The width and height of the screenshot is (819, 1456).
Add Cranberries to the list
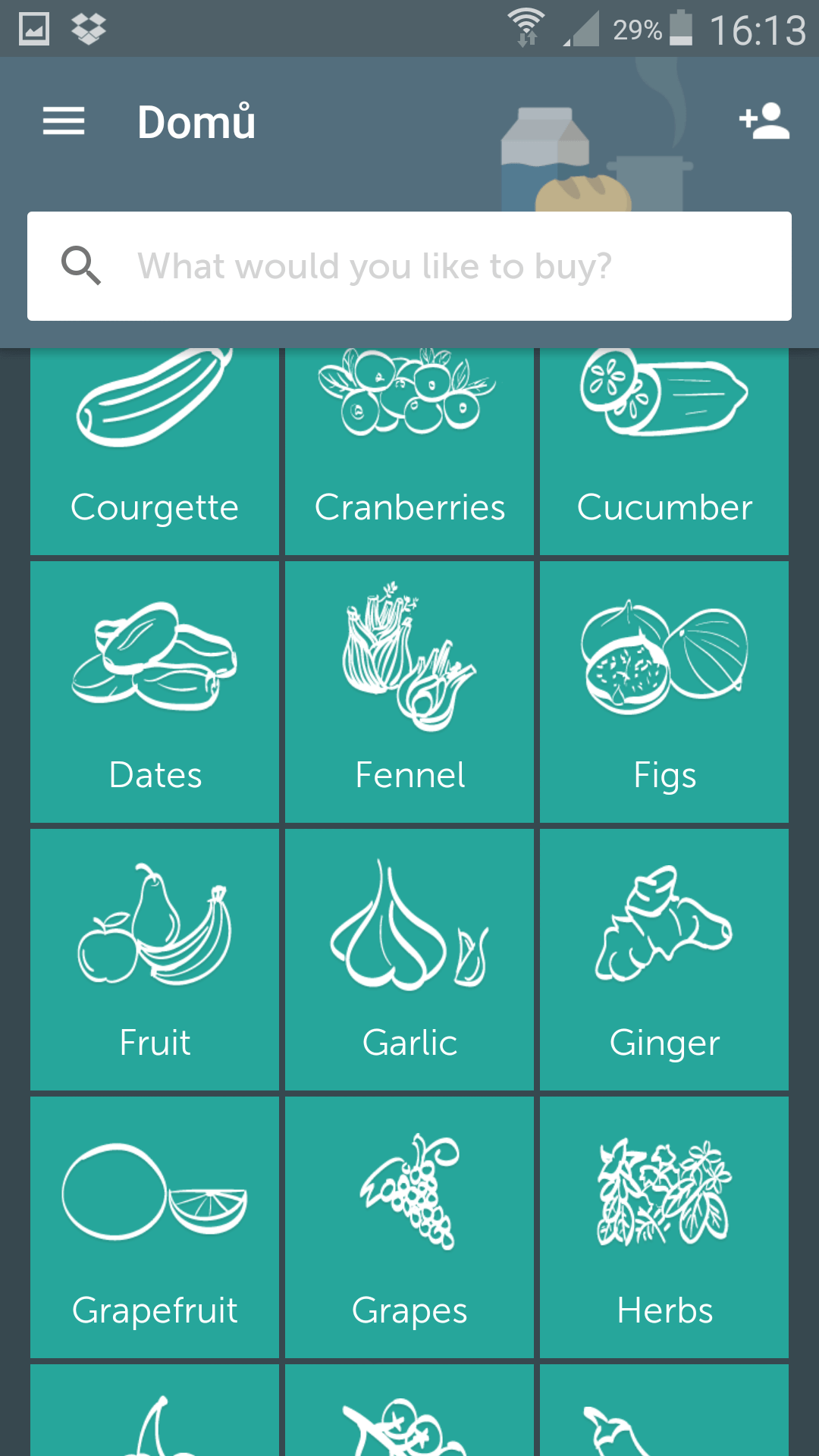point(409,452)
